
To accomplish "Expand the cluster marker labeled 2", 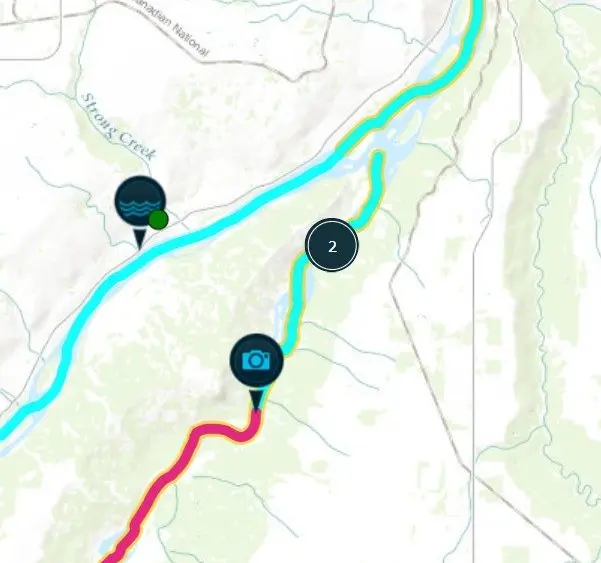I will [332, 245].
